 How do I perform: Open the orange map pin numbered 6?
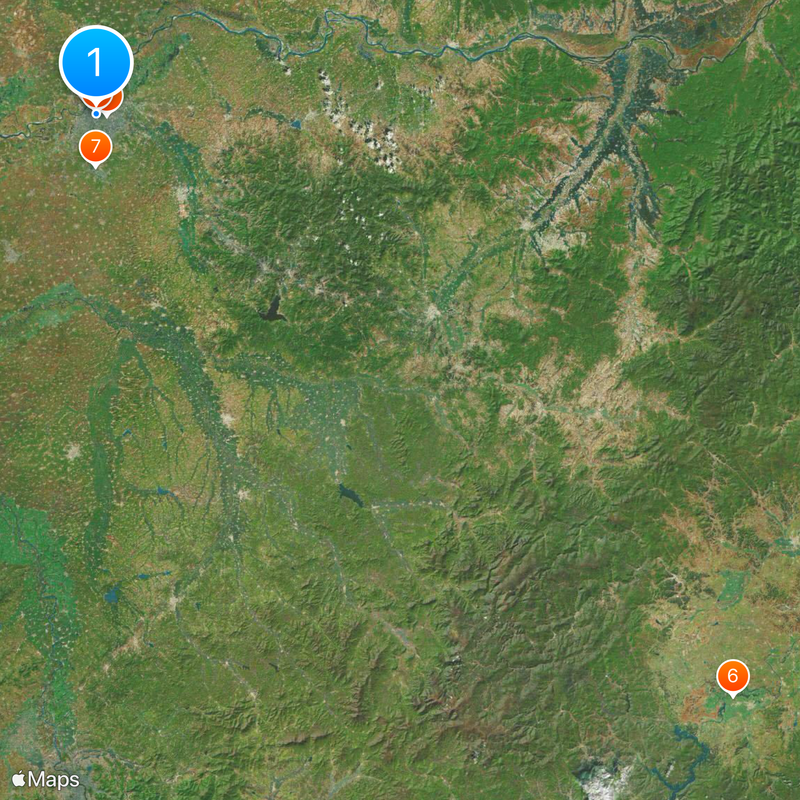coord(732,676)
